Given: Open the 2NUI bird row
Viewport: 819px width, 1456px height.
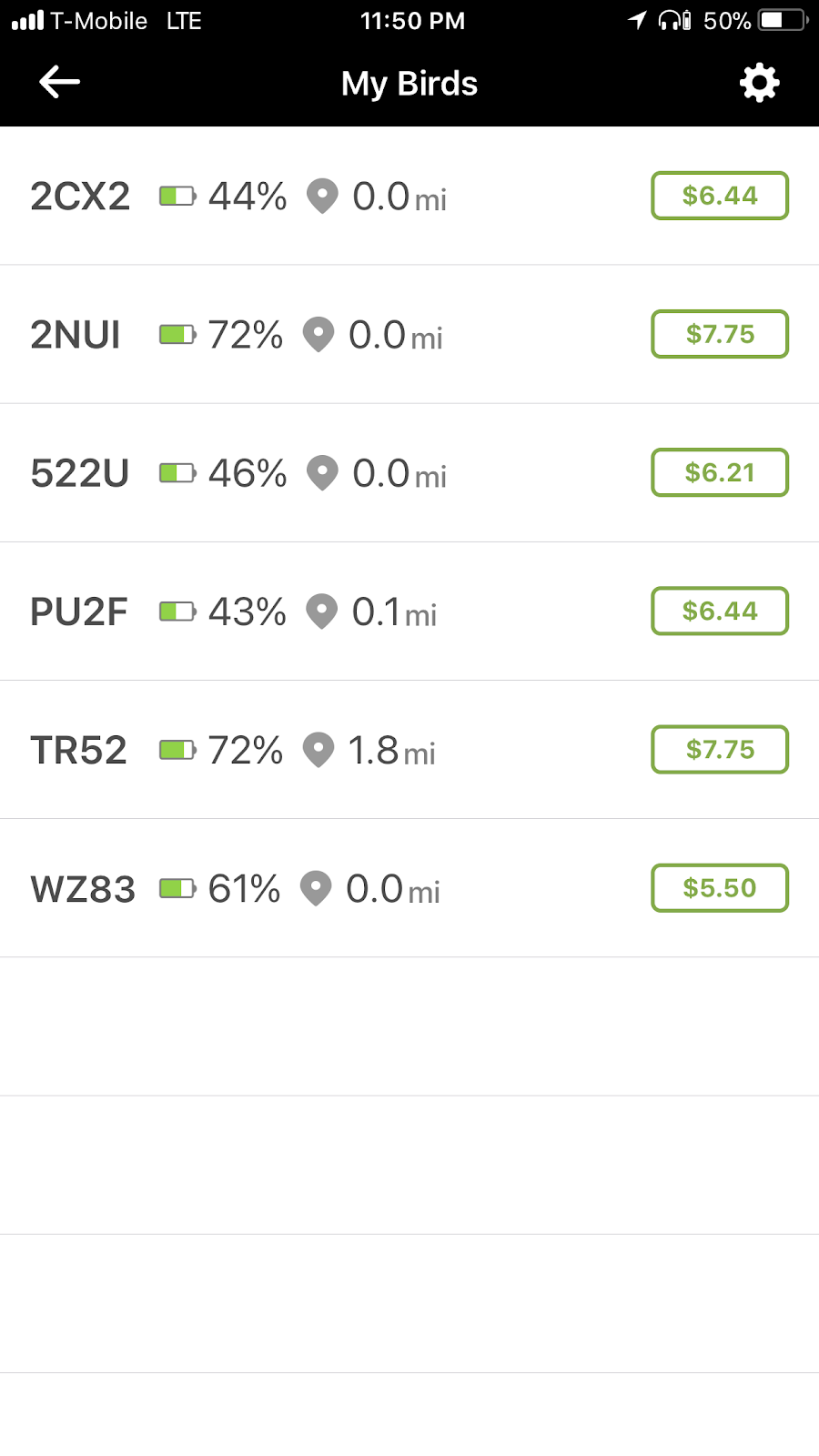Looking at the screenshot, I should click(x=76, y=335).
